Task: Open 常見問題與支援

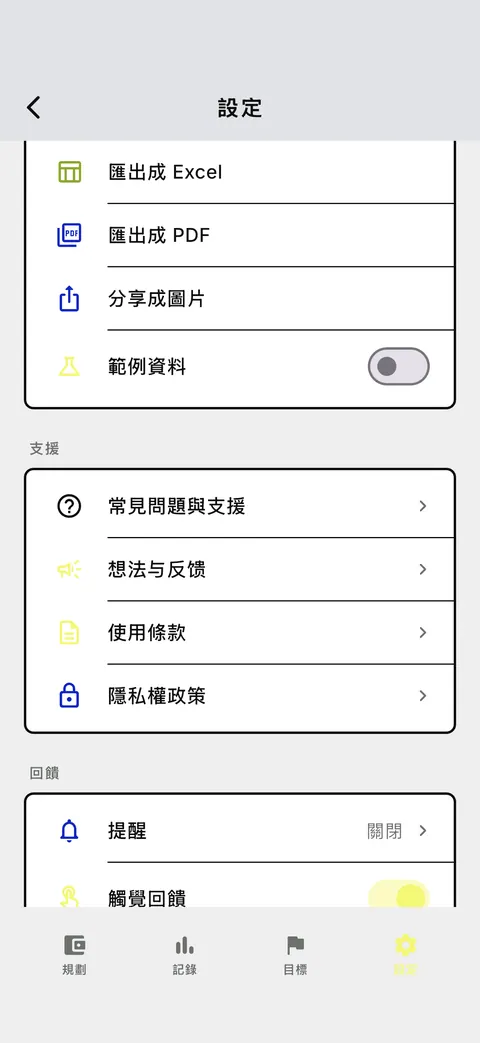Action: coord(240,506)
